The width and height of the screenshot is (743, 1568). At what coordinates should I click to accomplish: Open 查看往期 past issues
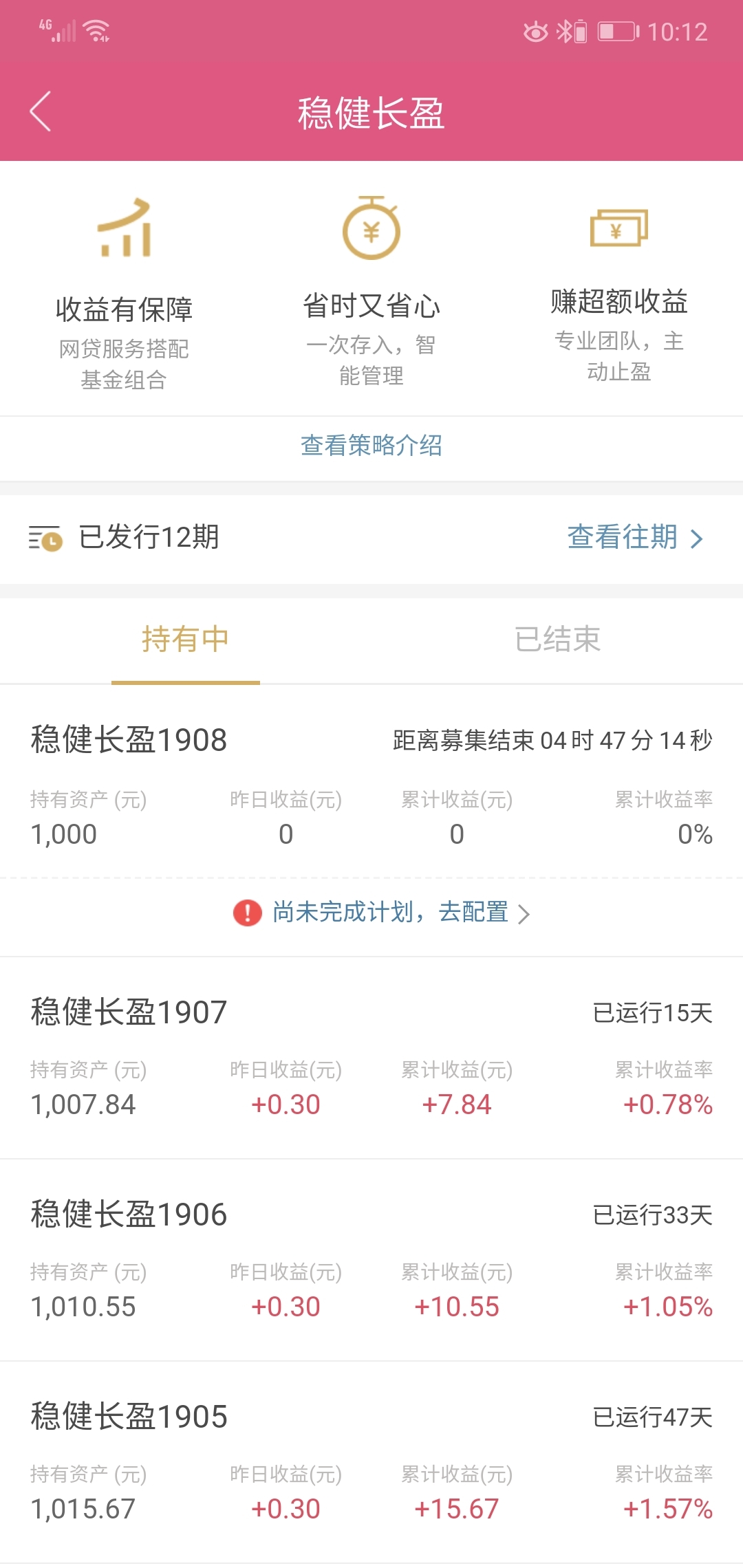(x=635, y=537)
